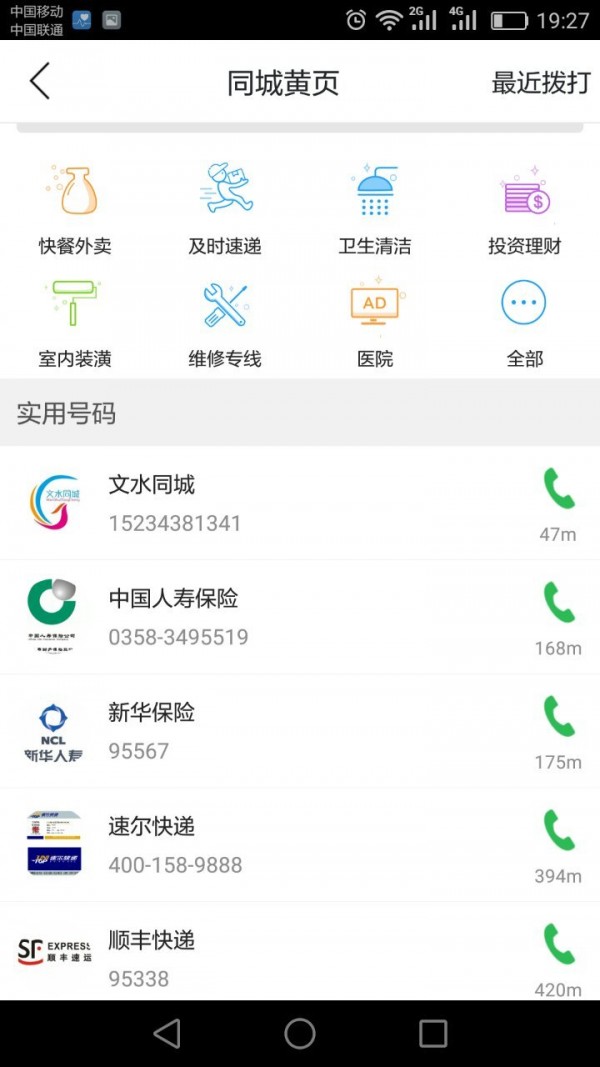Open the 速尔快递 listing
600x1067 pixels.
(250, 845)
